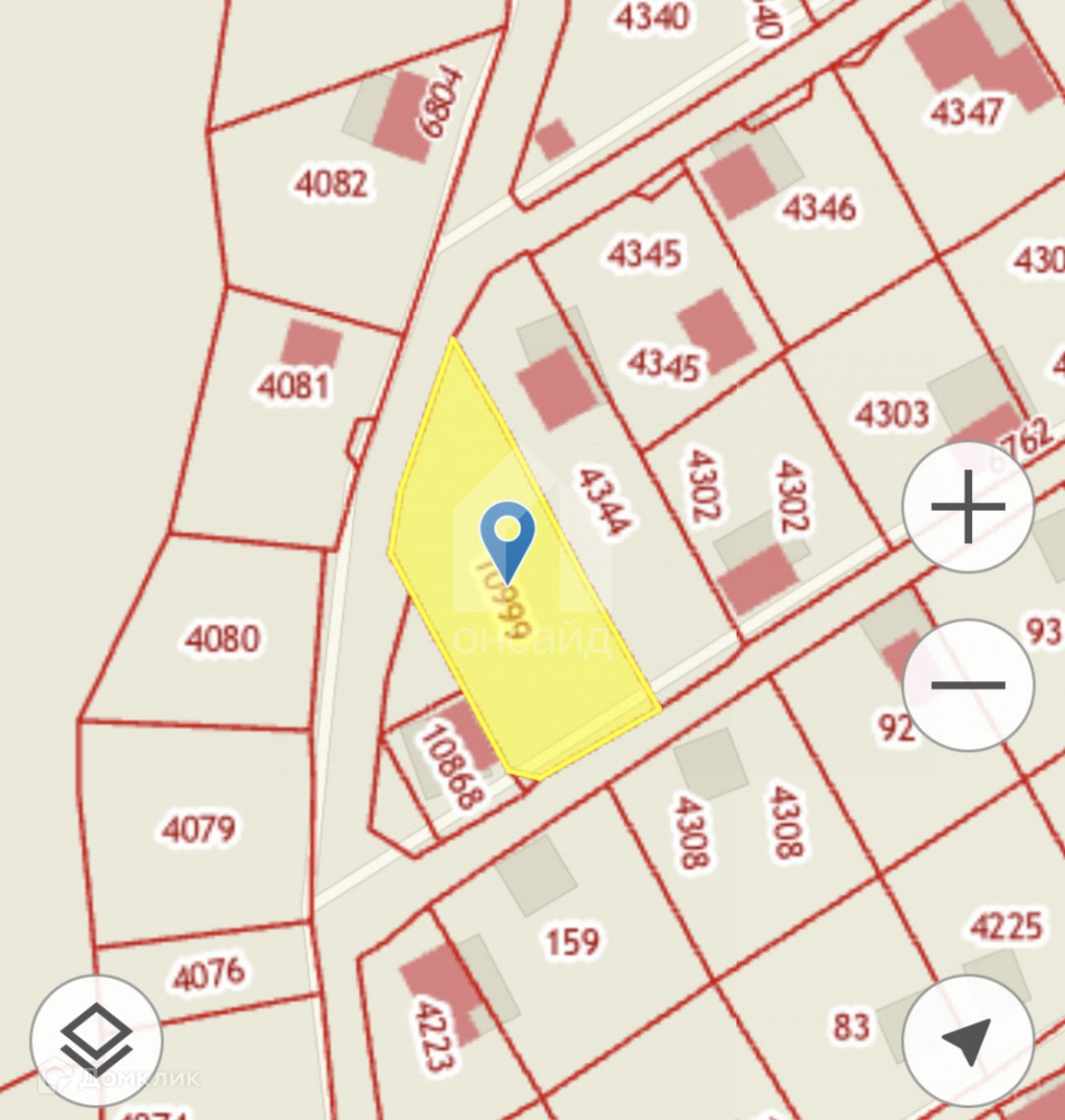The image size is (1065, 1120).
Task: Center map on my location arrow
Action: click(x=967, y=1040)
